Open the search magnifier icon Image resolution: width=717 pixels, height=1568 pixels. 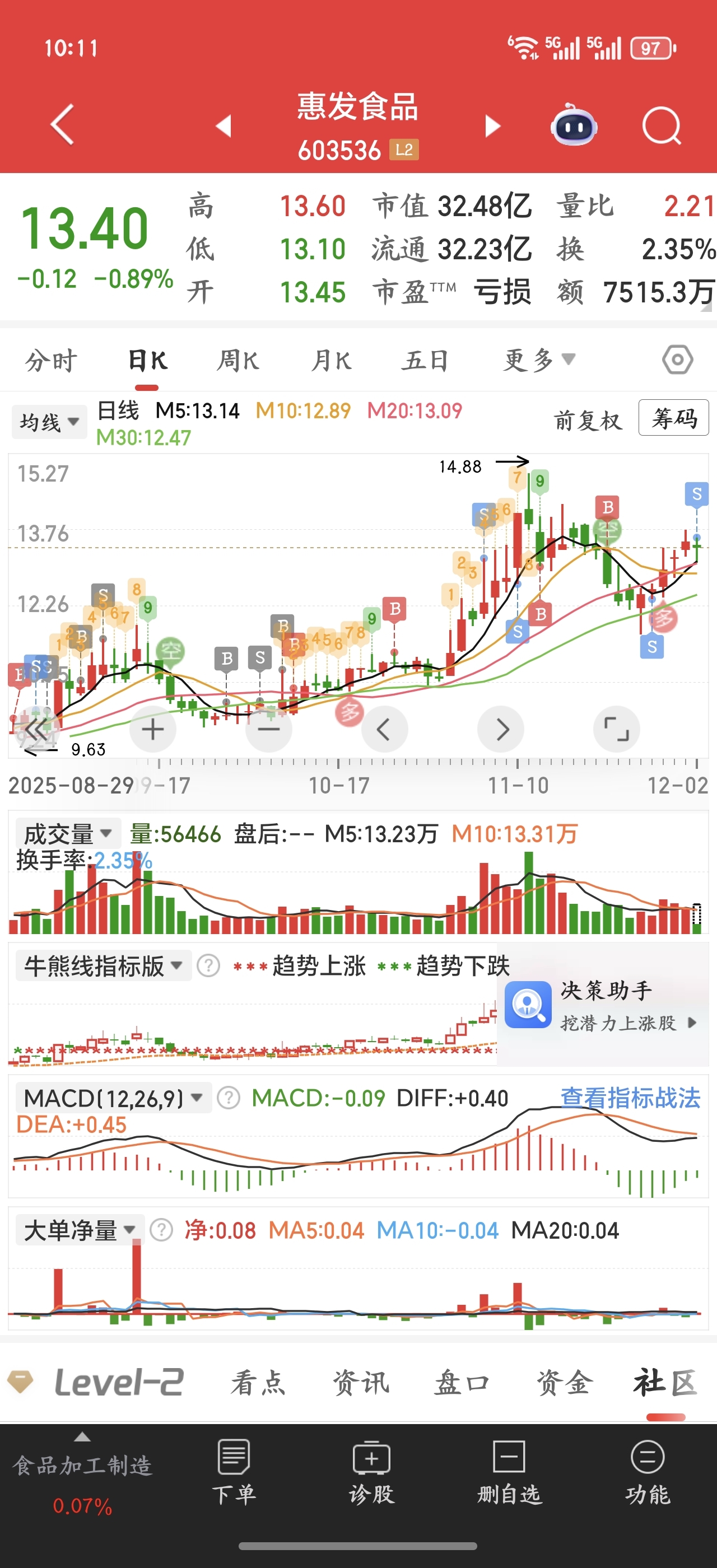click(x=661, y=126)
